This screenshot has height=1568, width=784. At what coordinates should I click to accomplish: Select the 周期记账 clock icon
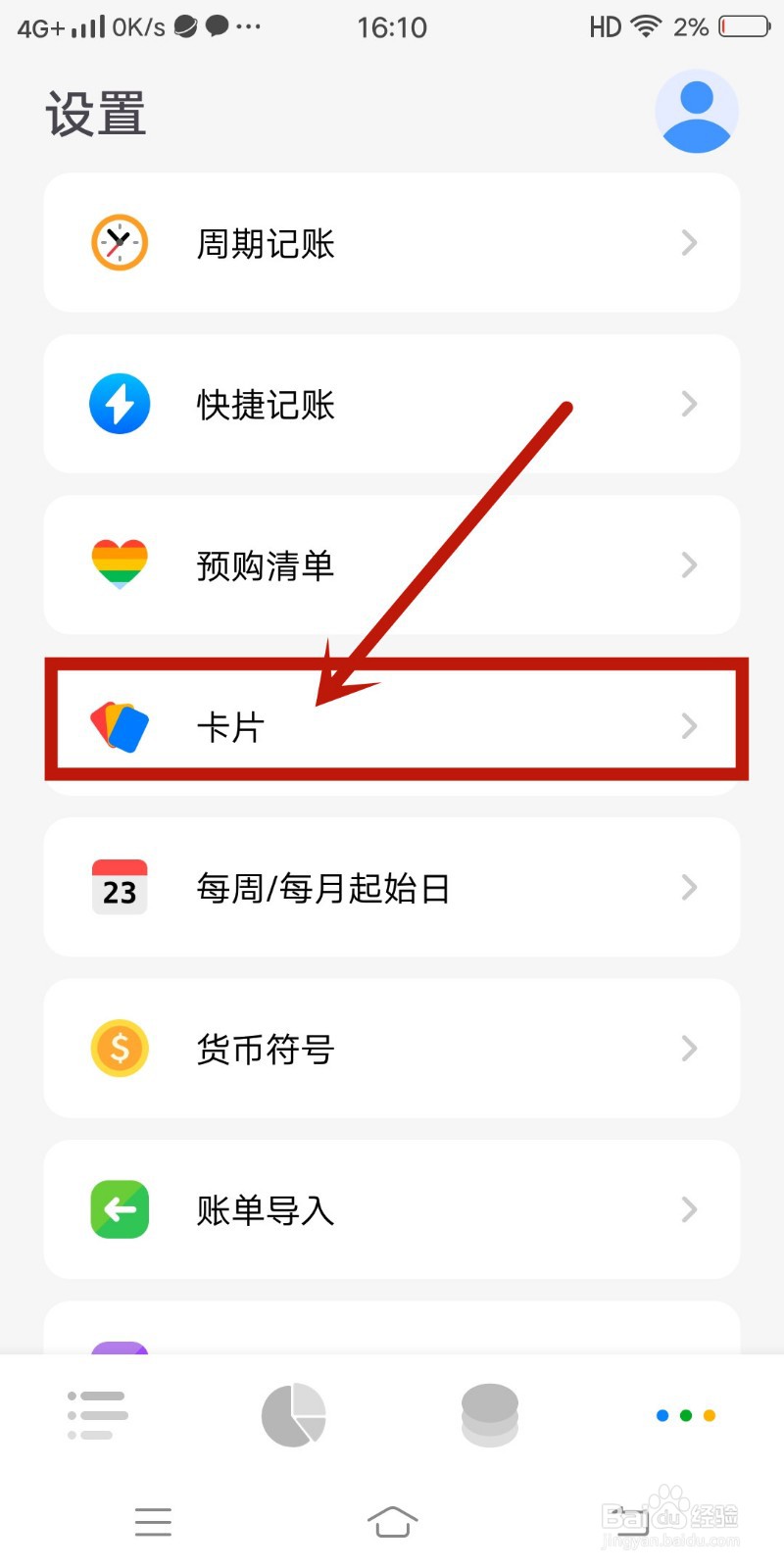tap(119, 243)
